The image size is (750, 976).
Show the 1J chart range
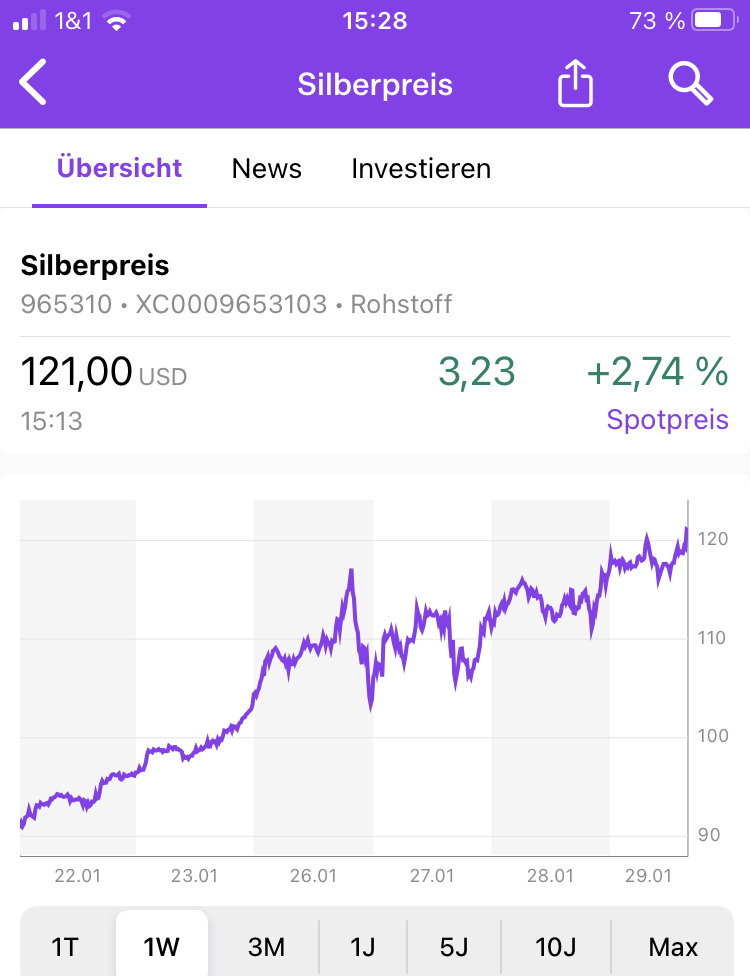[x=364, y=946]
